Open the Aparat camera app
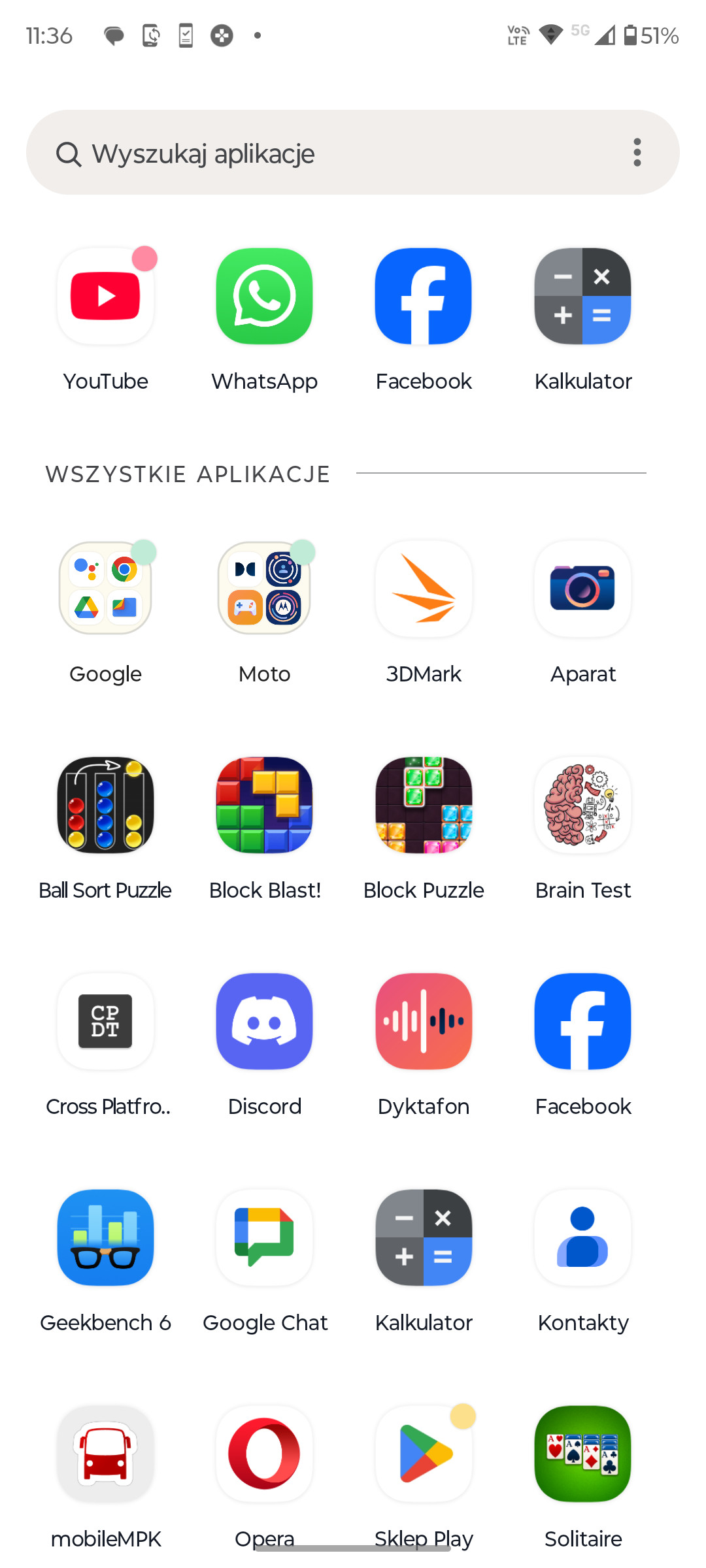This screenshot has width=706, height=1568. click(582, 589)
